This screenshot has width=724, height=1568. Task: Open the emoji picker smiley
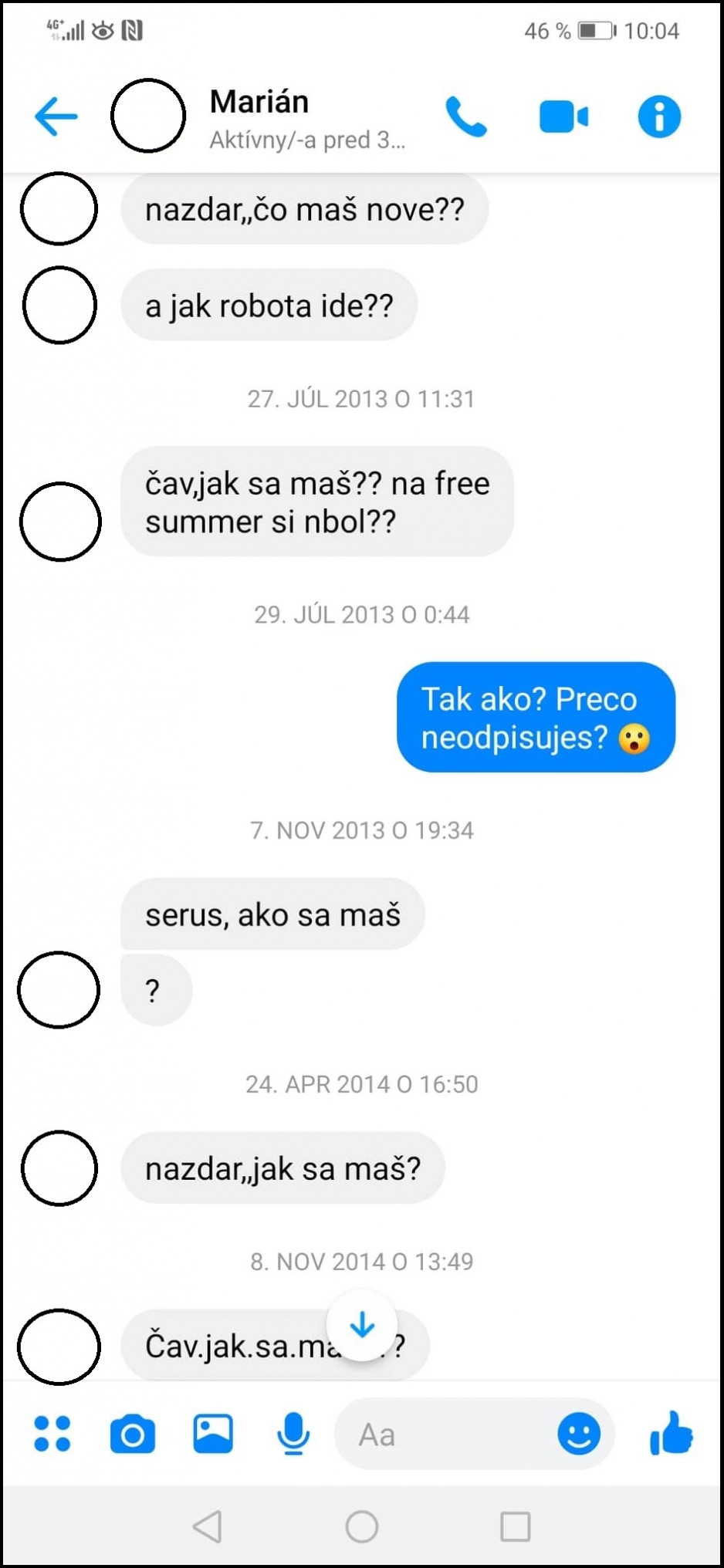(579, 1435)
